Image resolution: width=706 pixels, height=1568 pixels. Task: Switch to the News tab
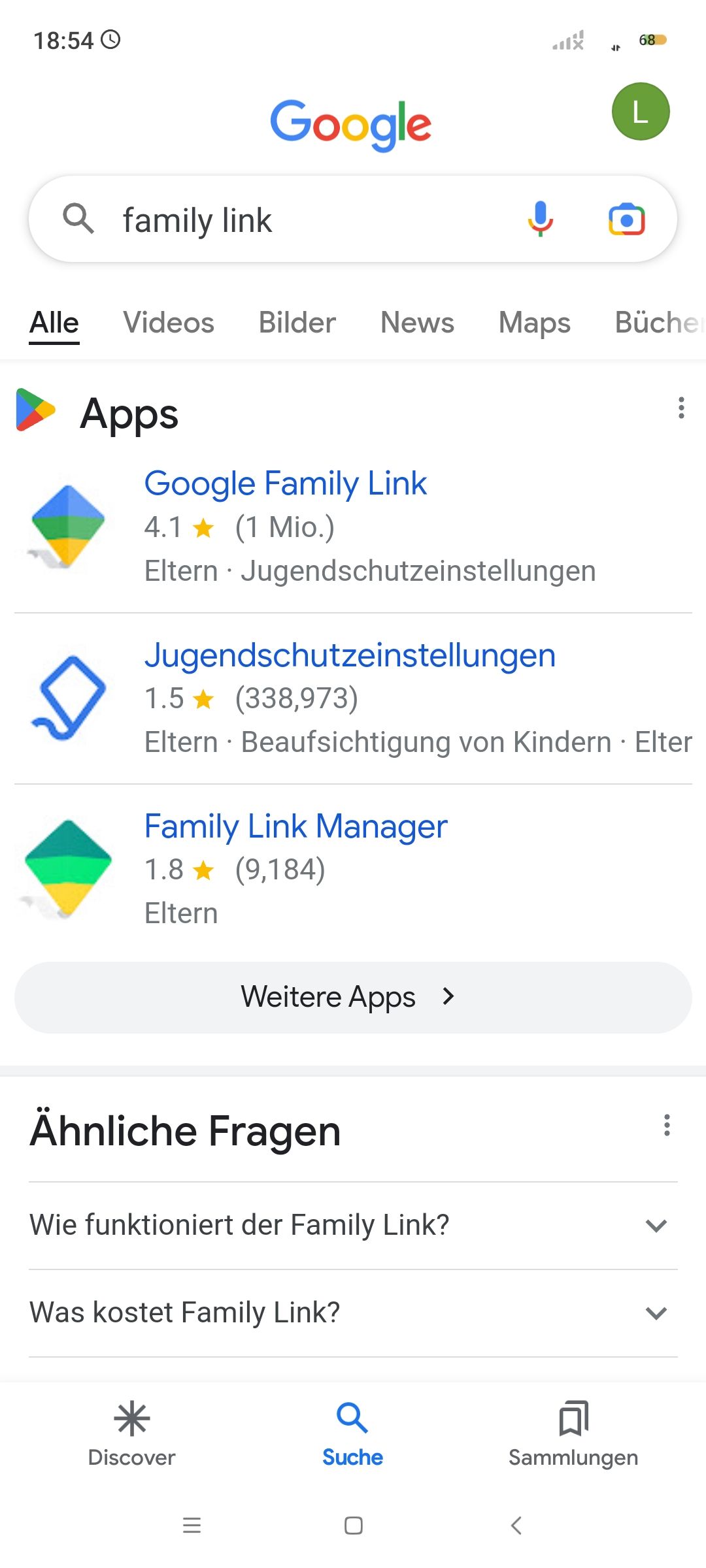coord(417,323)
